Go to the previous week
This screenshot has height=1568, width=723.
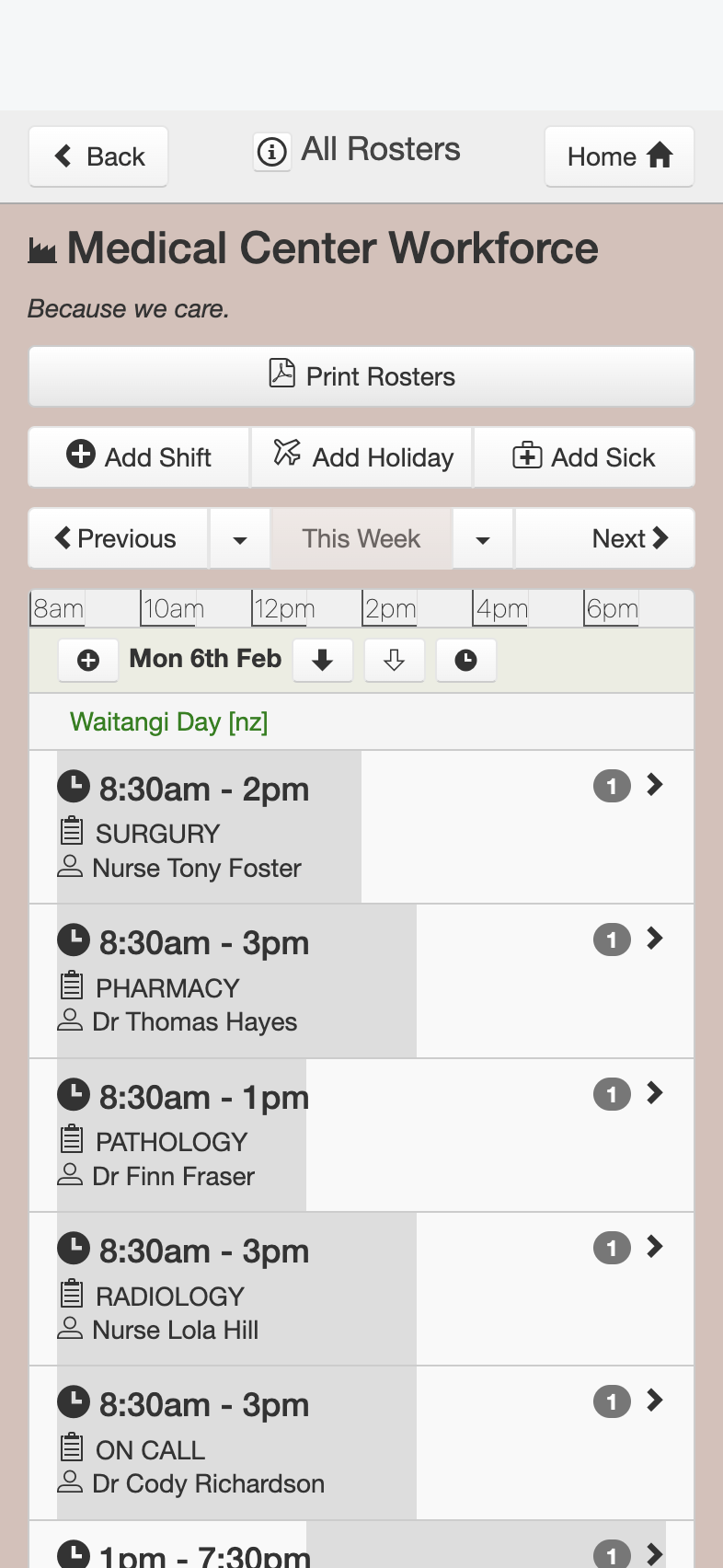click(x=119, y=538)
